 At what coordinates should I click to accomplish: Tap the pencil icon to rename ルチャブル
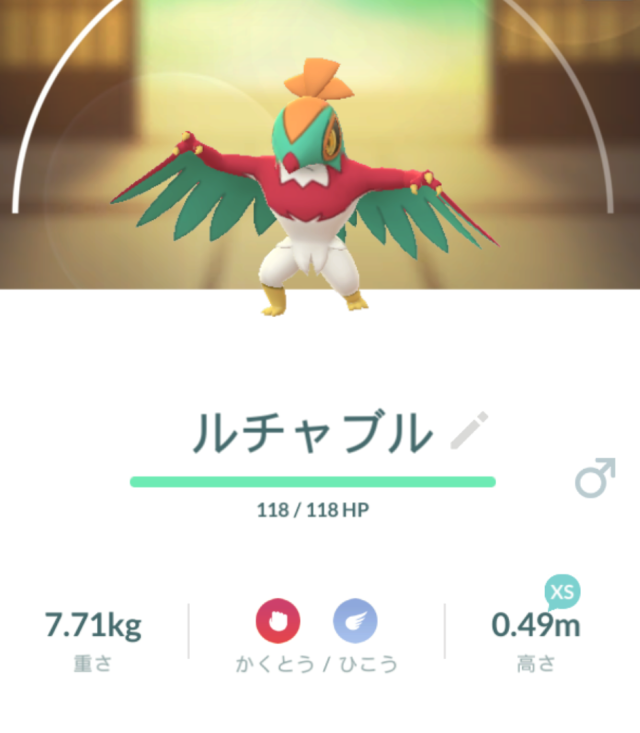(x=468, y=430)
